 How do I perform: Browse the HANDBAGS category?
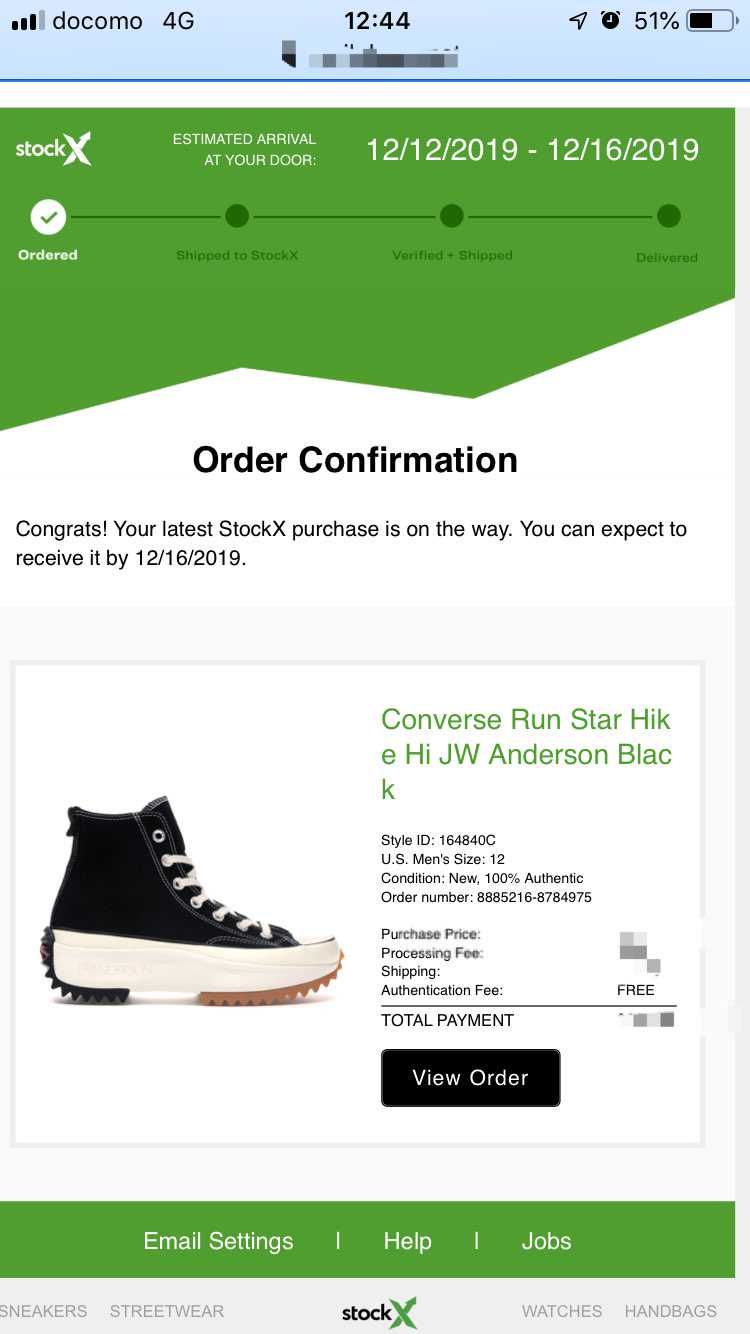click(671, 1311)
